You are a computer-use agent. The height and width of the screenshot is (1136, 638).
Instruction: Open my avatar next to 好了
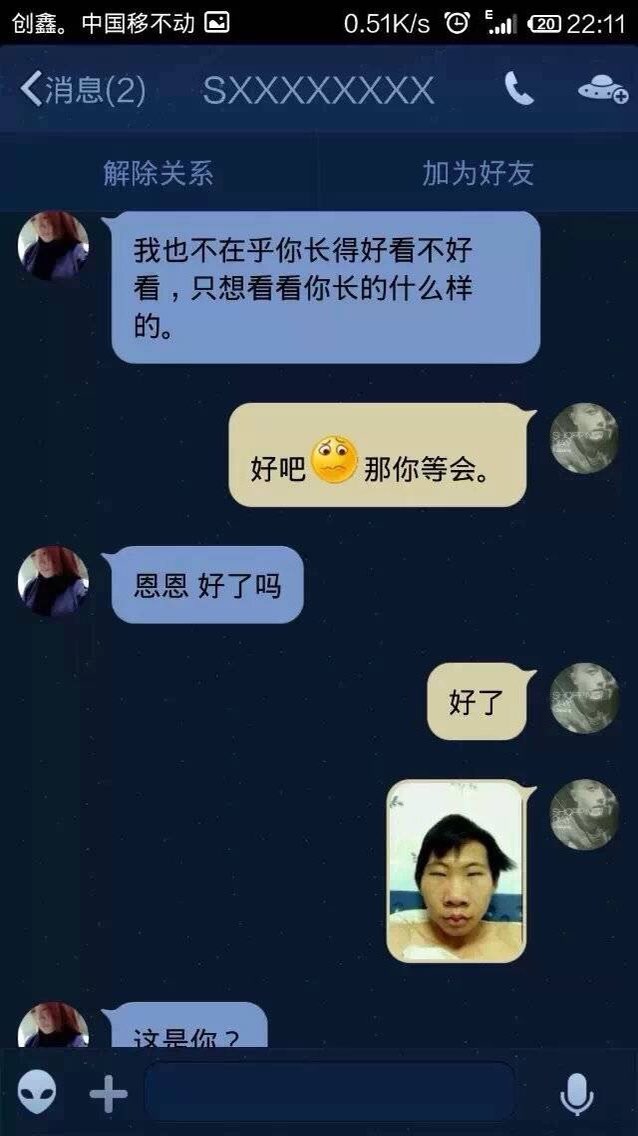point(584,698)
